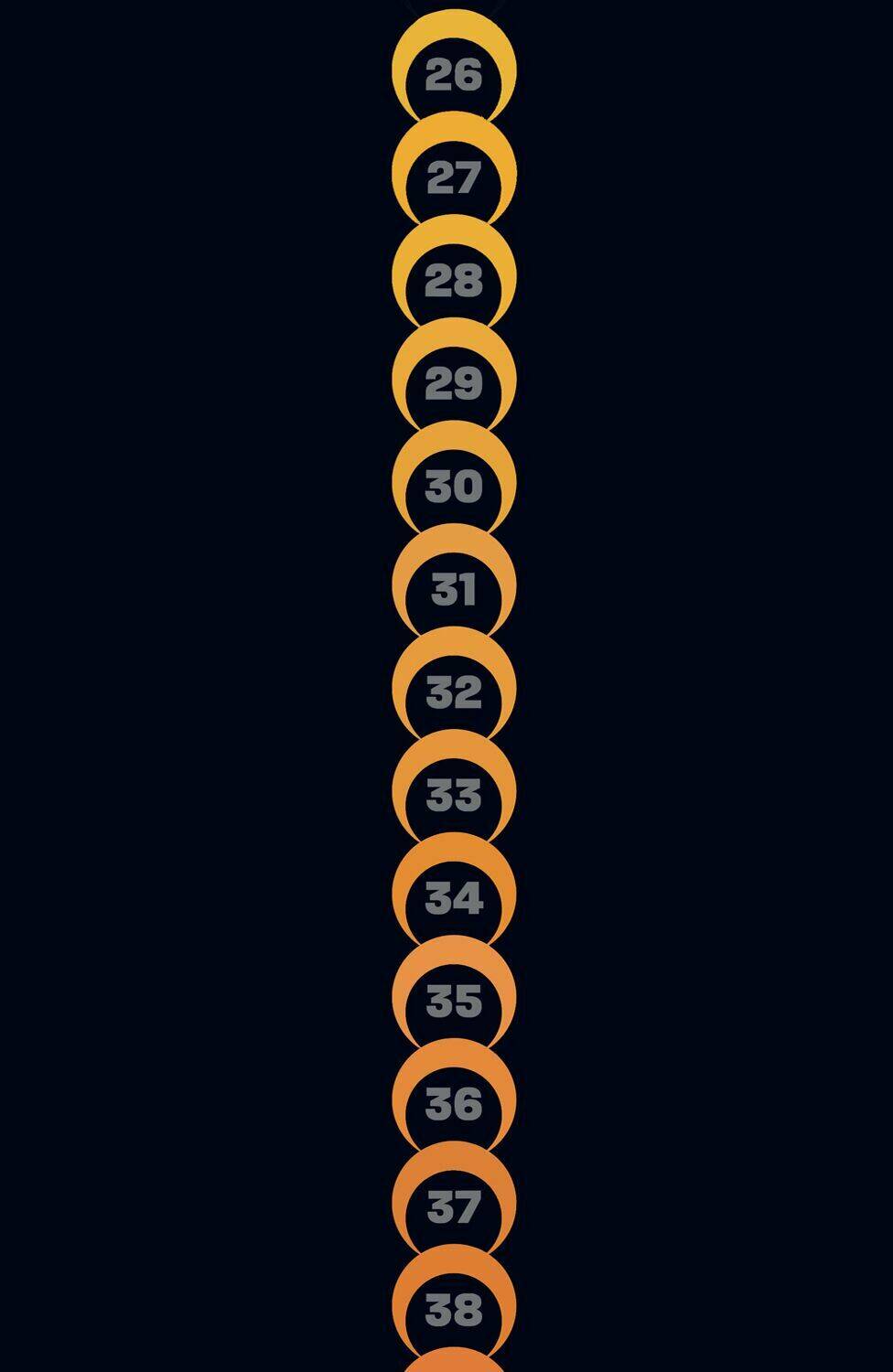
Task: Open level 37
Action: (454, 1207)
